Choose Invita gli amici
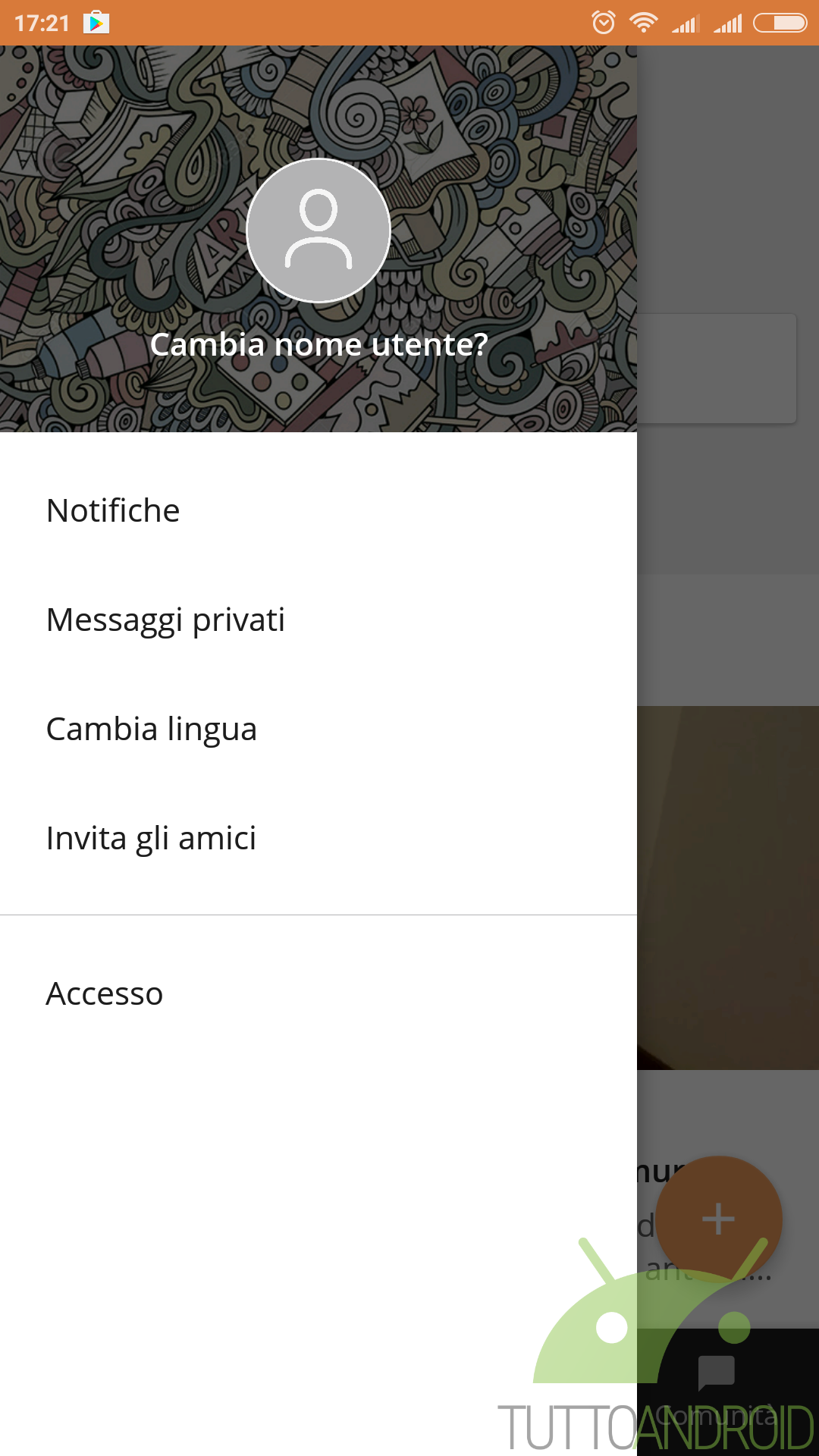Viewport: 819px width, 1456px height. coord(318,838)
